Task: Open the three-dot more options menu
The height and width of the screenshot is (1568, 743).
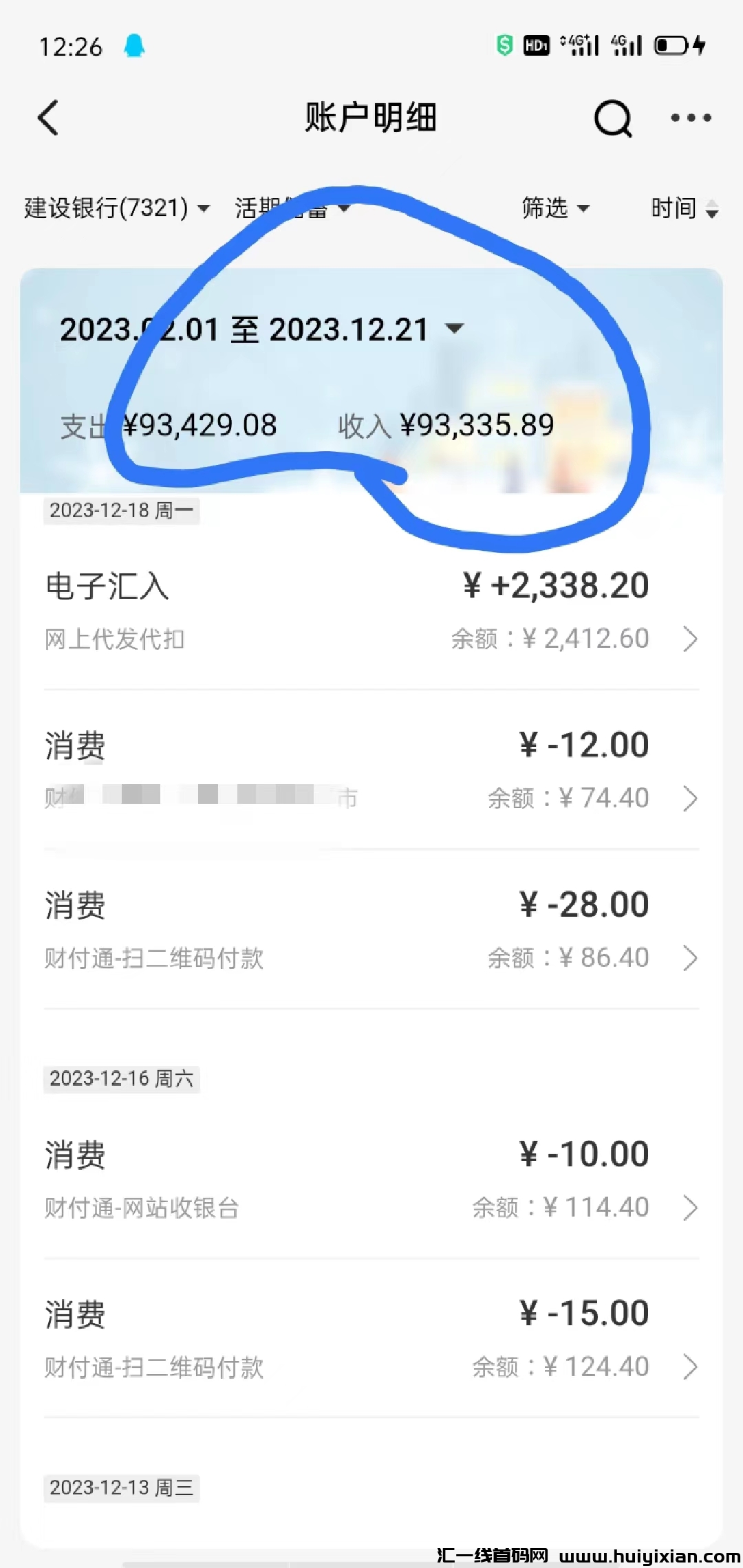Action: pyautogui.click(x=690, y=117)
